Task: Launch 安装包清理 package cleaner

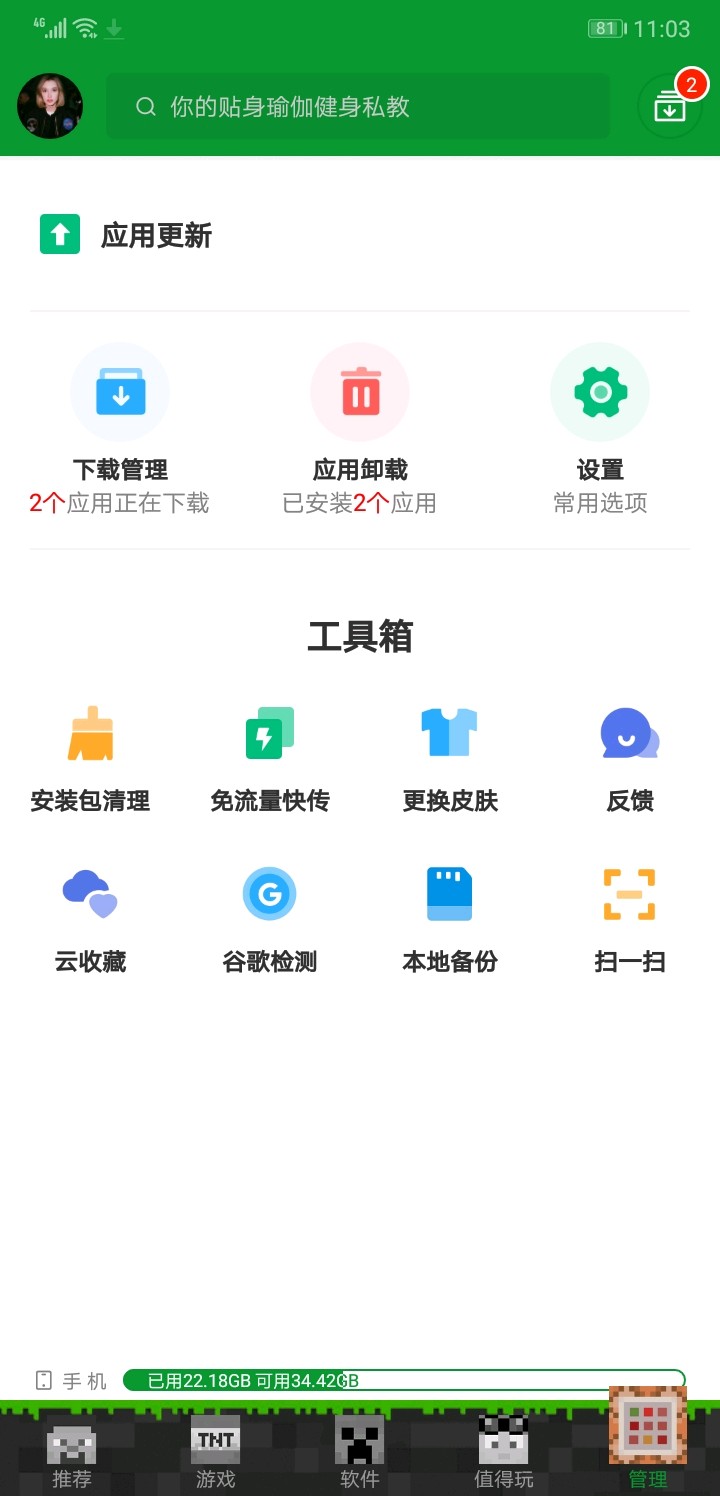Action: pyautogui.click(x=90, y=758)
